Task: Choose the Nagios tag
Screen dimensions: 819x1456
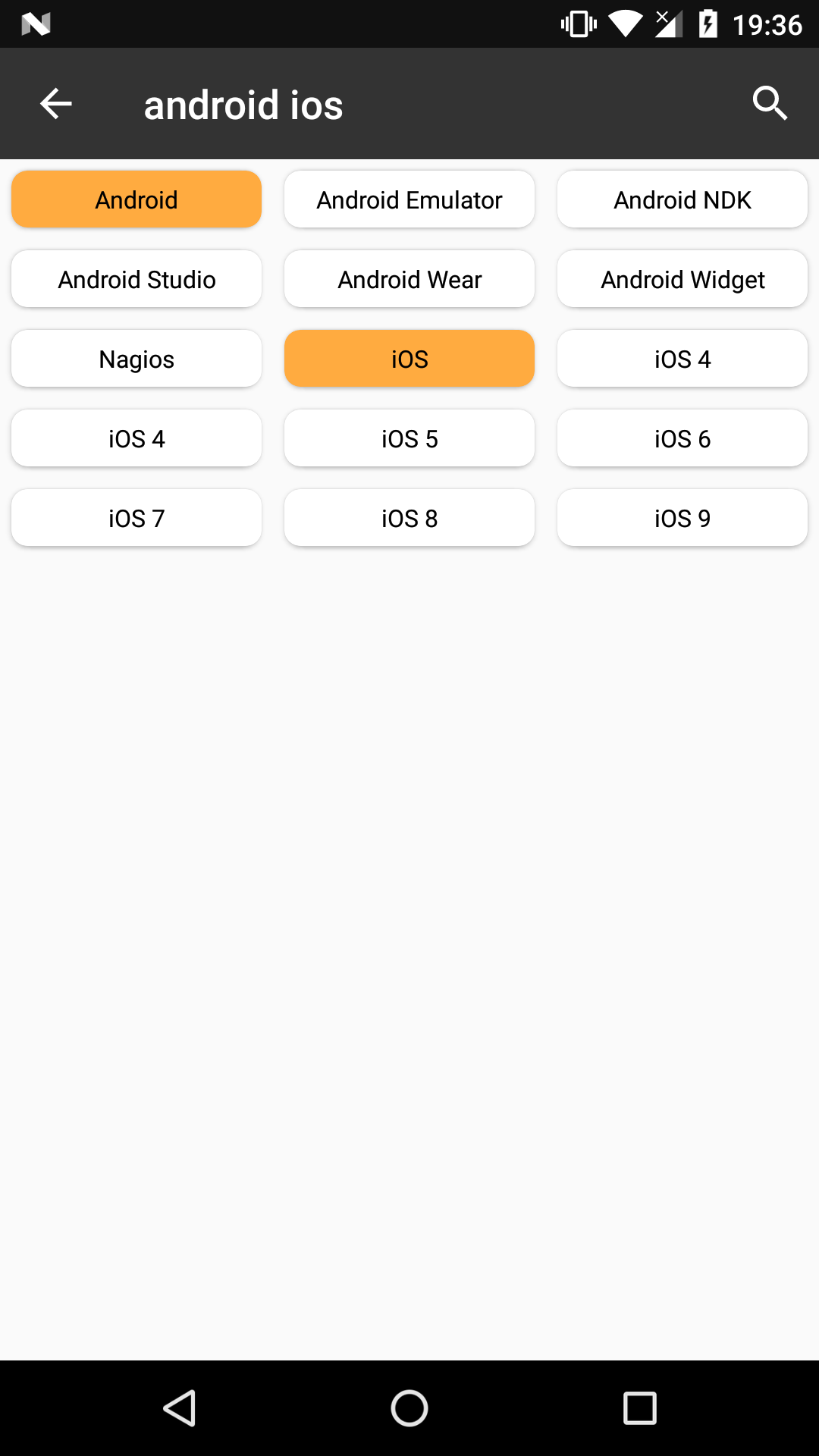Action: pyautogui.click(x=136, y=359)
